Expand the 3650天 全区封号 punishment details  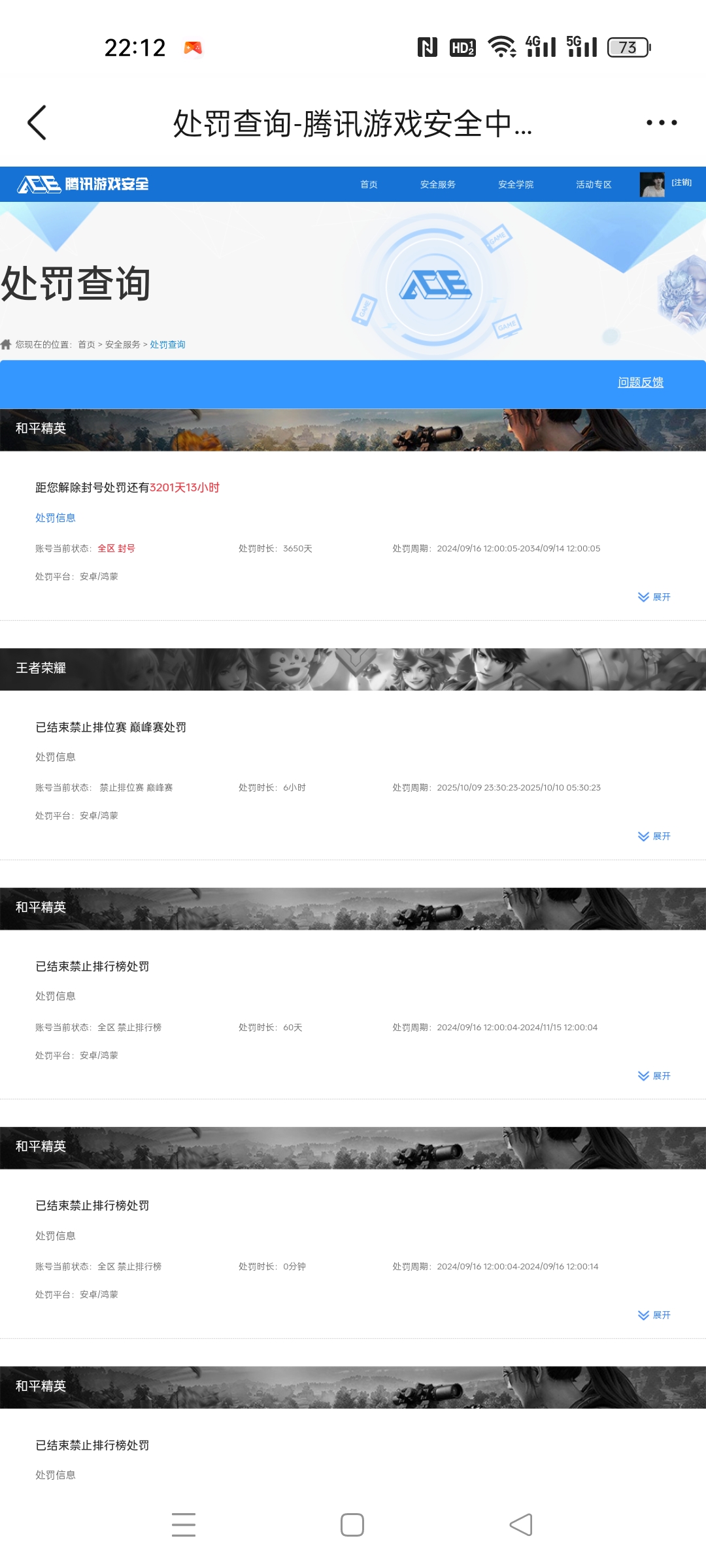pyautogui.click(x=654, y=596)
